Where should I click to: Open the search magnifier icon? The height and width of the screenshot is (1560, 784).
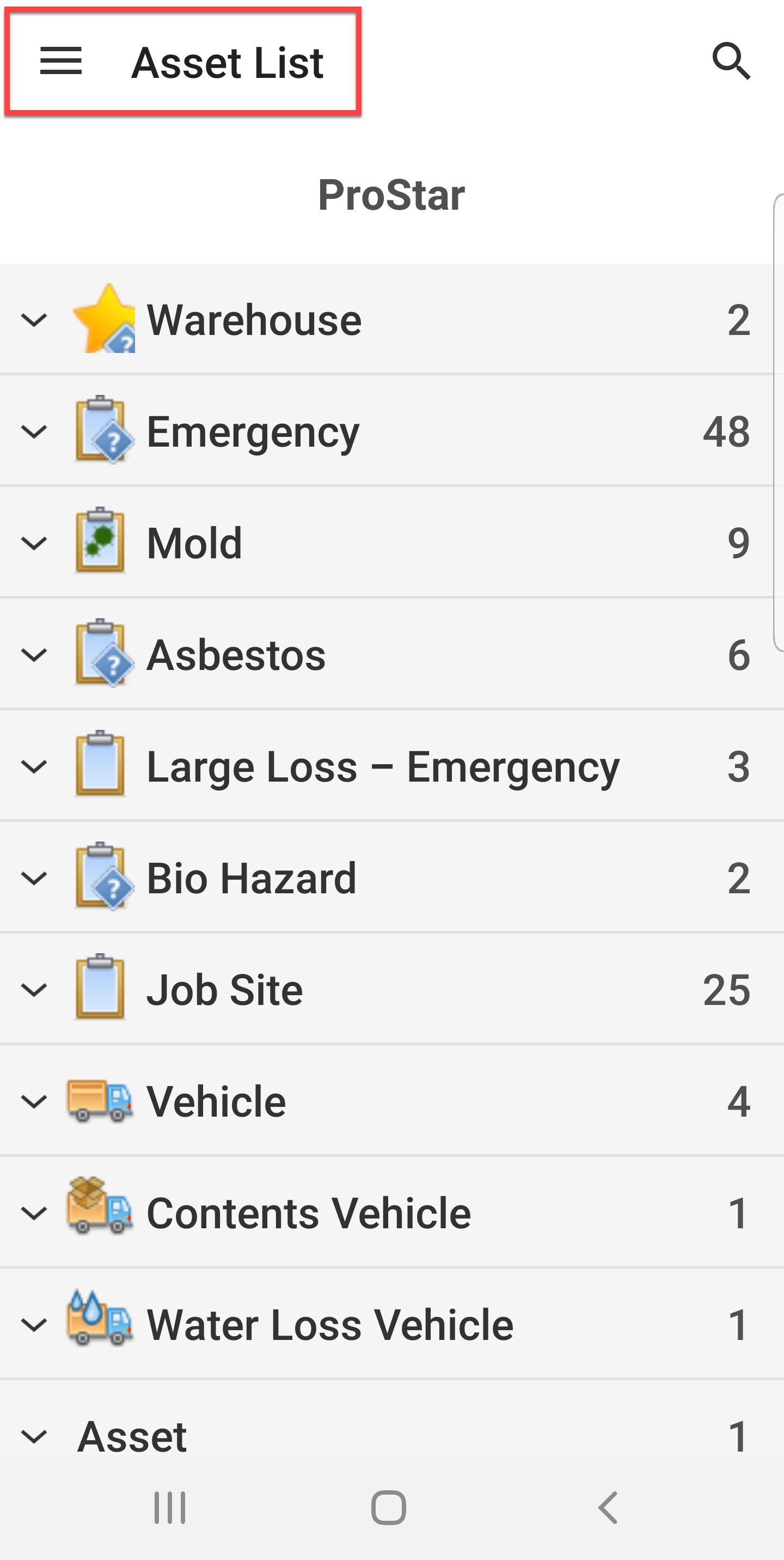click(731, 61)
